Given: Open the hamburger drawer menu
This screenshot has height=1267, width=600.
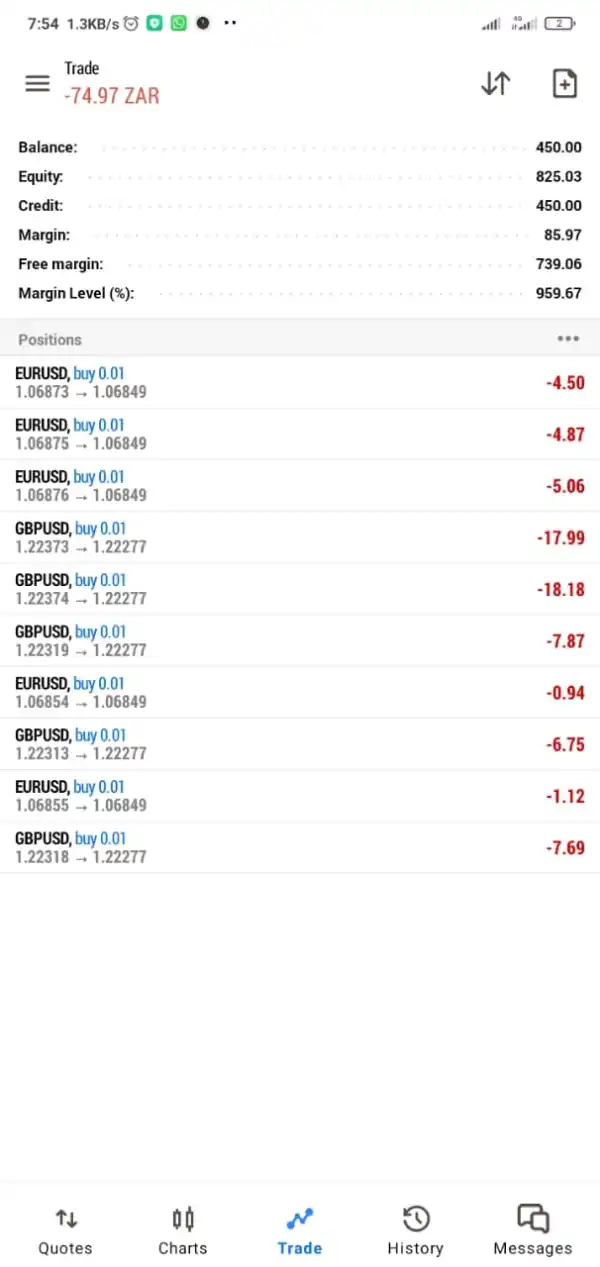Looking at the screenshot, I should coord(37,84).
